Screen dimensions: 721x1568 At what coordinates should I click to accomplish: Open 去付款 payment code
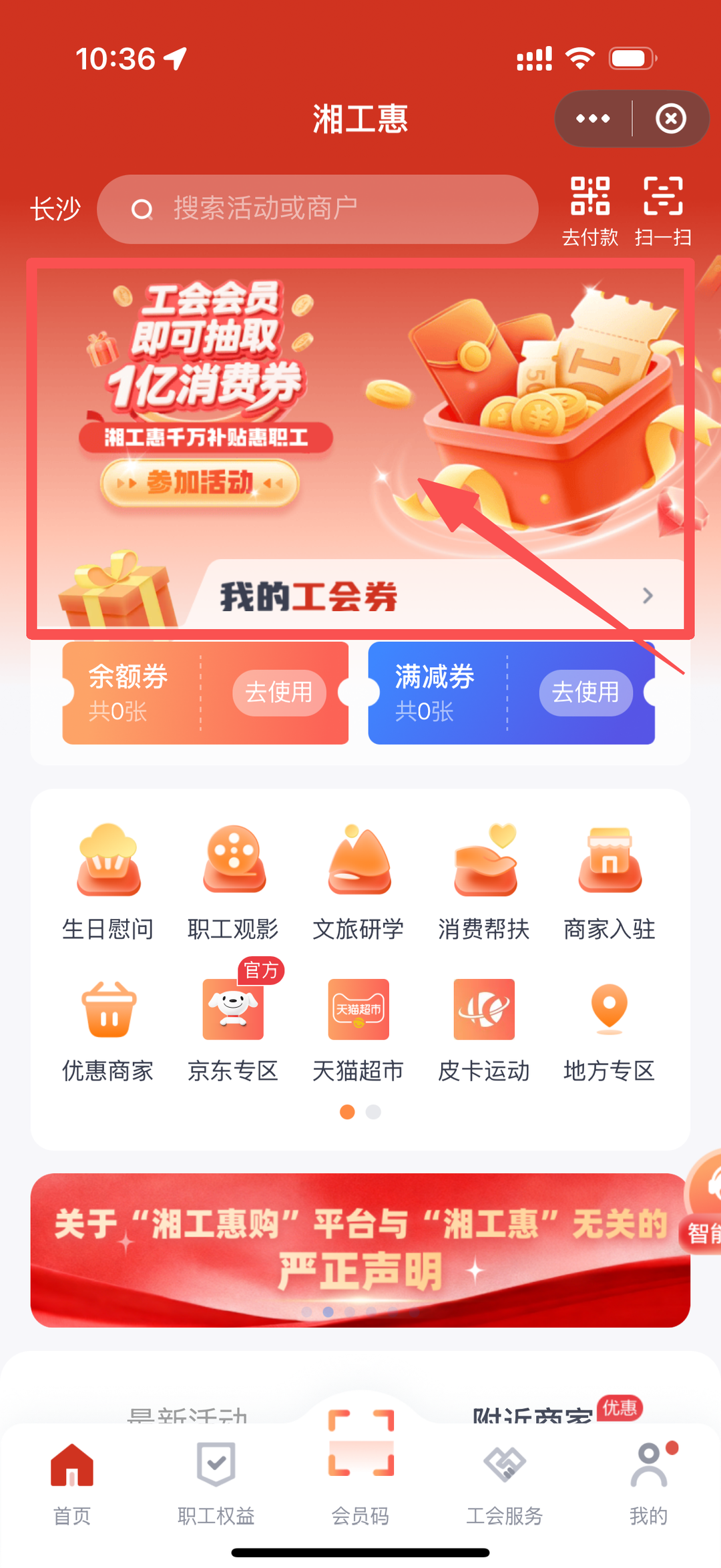(590, 210)
